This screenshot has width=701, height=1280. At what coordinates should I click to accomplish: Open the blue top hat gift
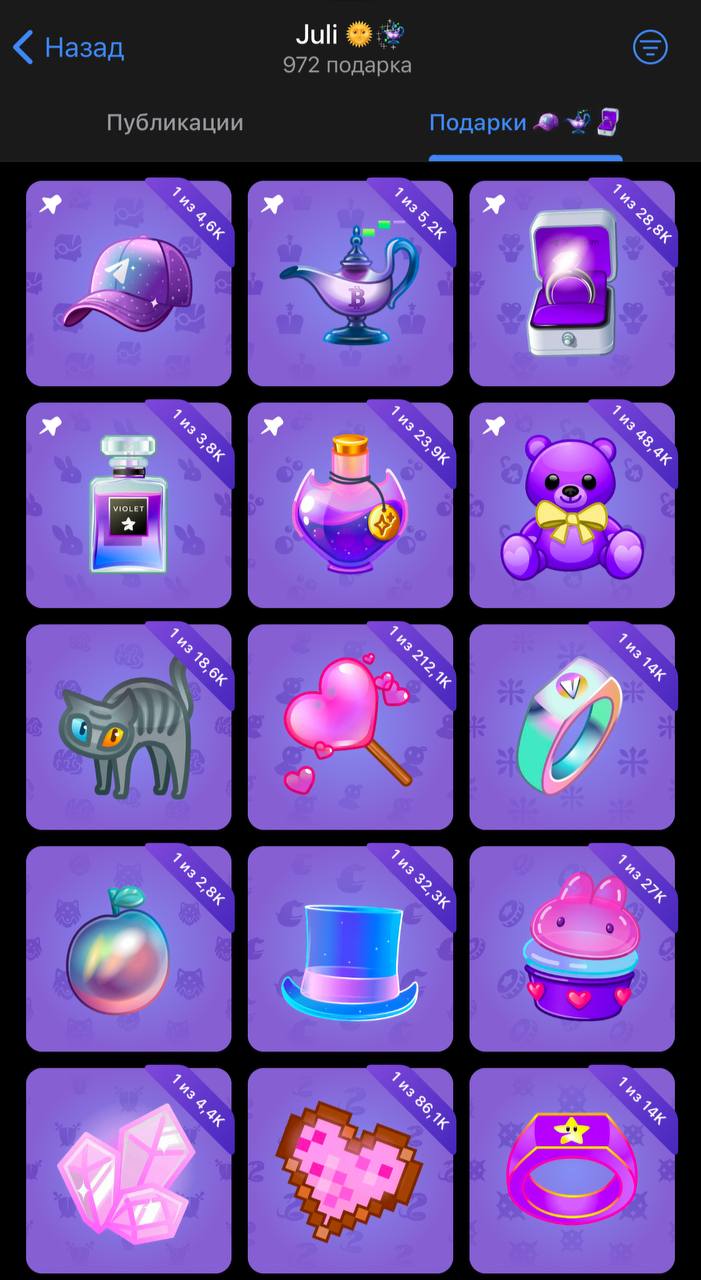tap(350, 950)
